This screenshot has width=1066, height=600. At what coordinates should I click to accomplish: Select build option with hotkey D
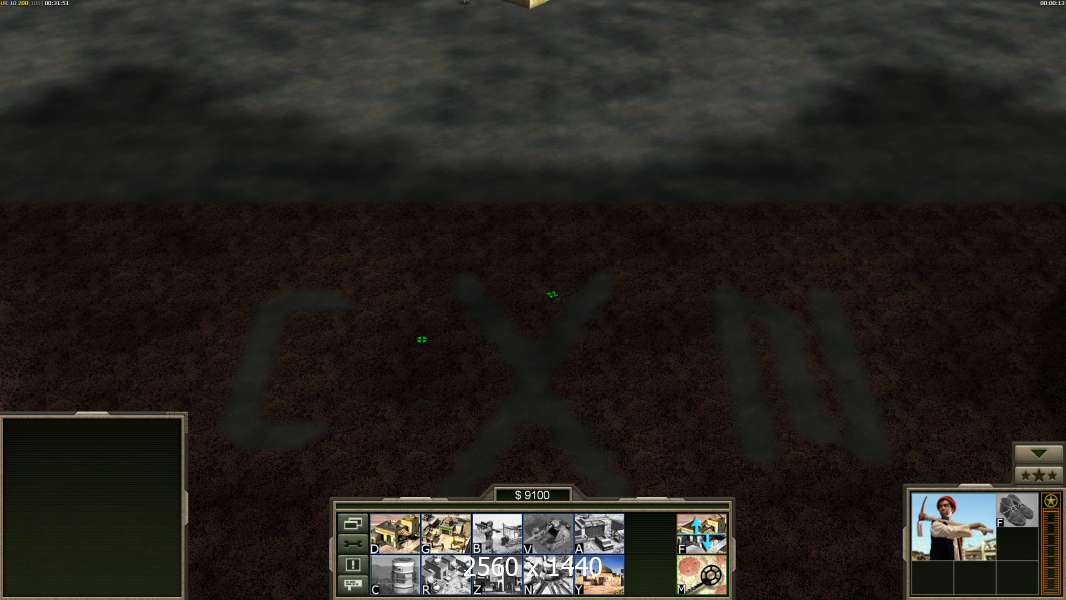pyautogui.click(x=395, y=533)
